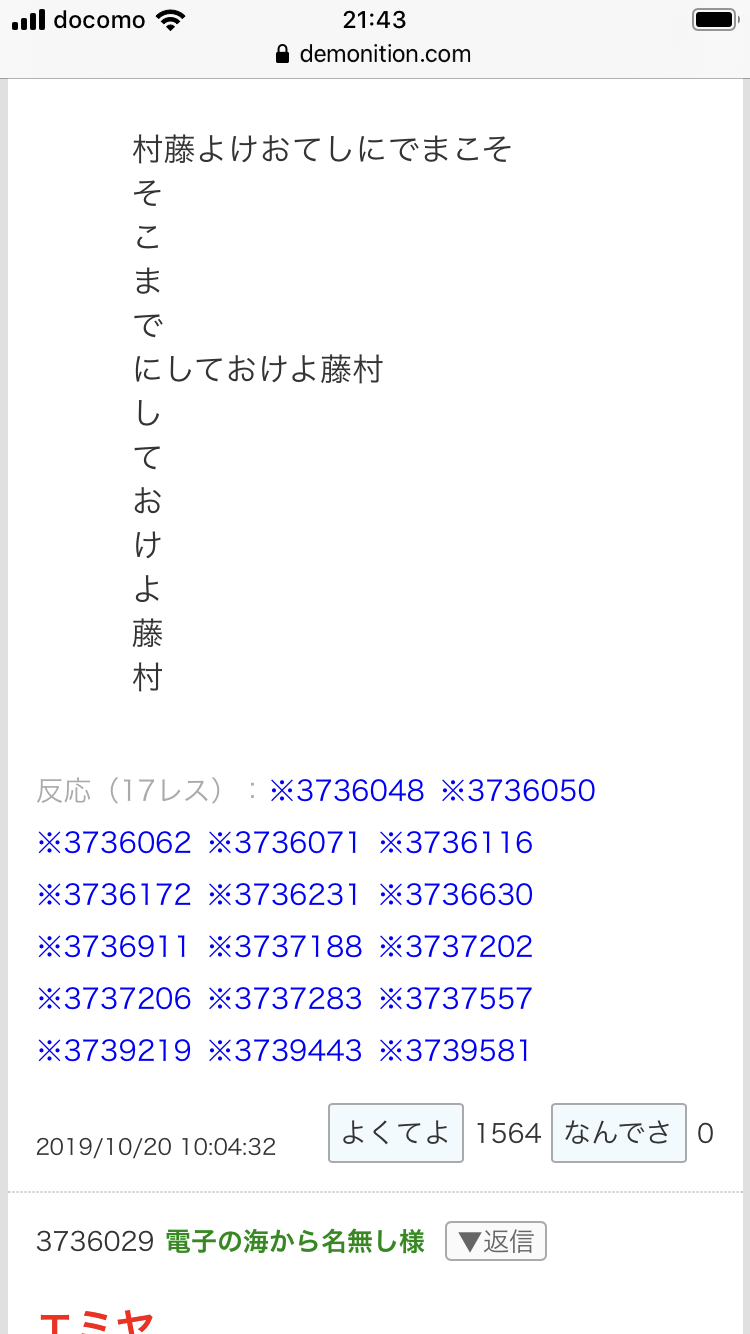
Task: View reply ※3736116
Action: [x=456, y=843]
